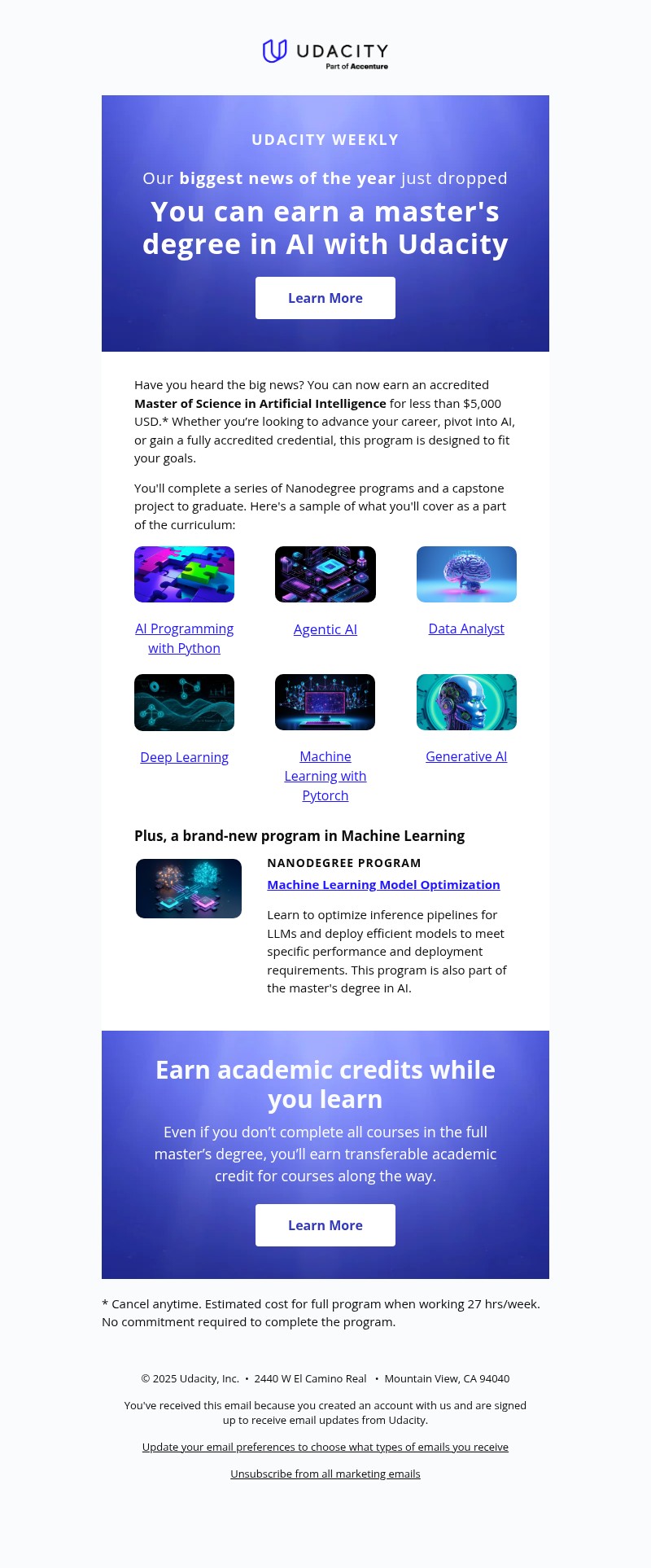Open the Generative AI course link
651x1568 pixels.
click(465, 756)
